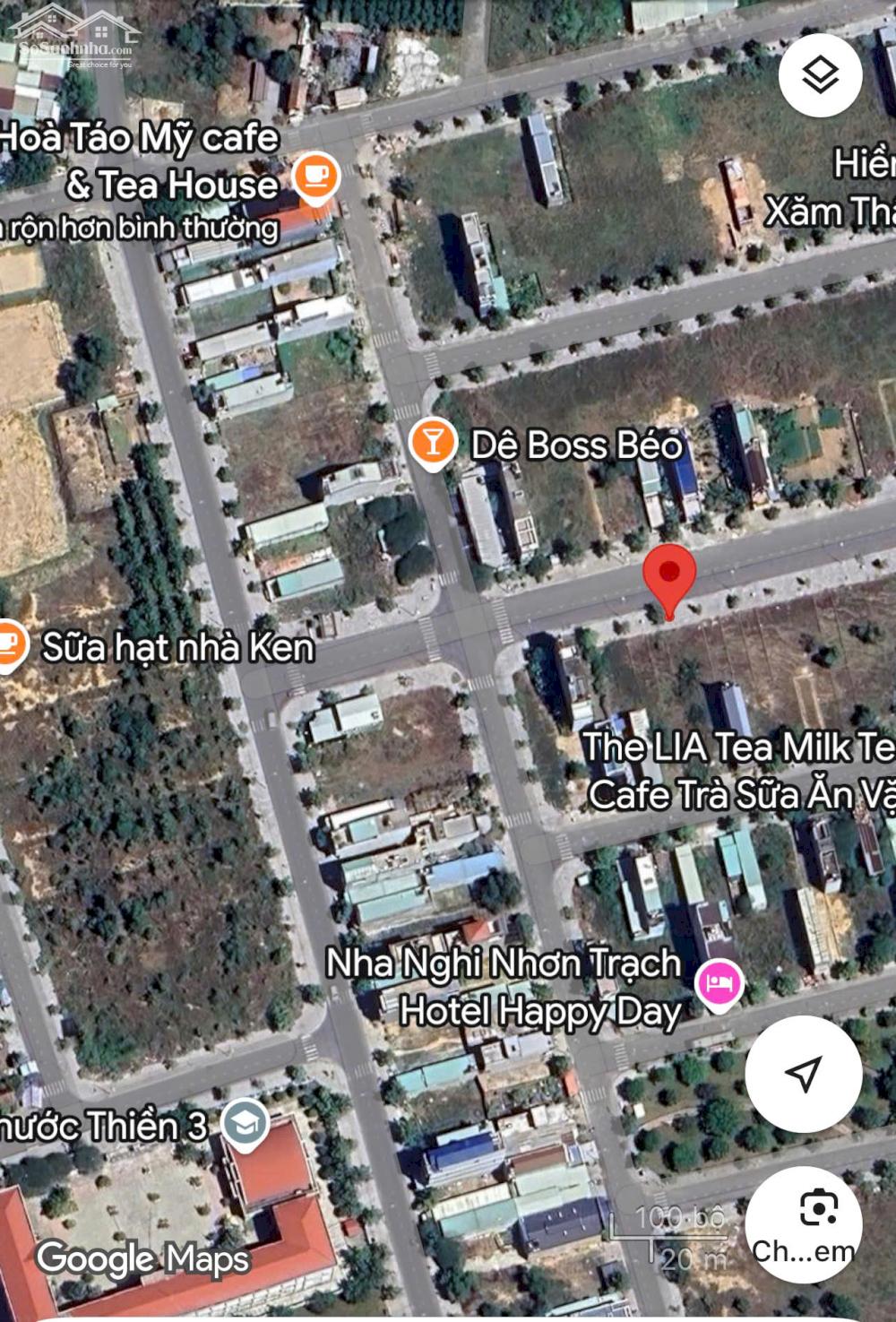896x1322 pixels.
Task: Center map on my location
Action: pos(803,1073)
